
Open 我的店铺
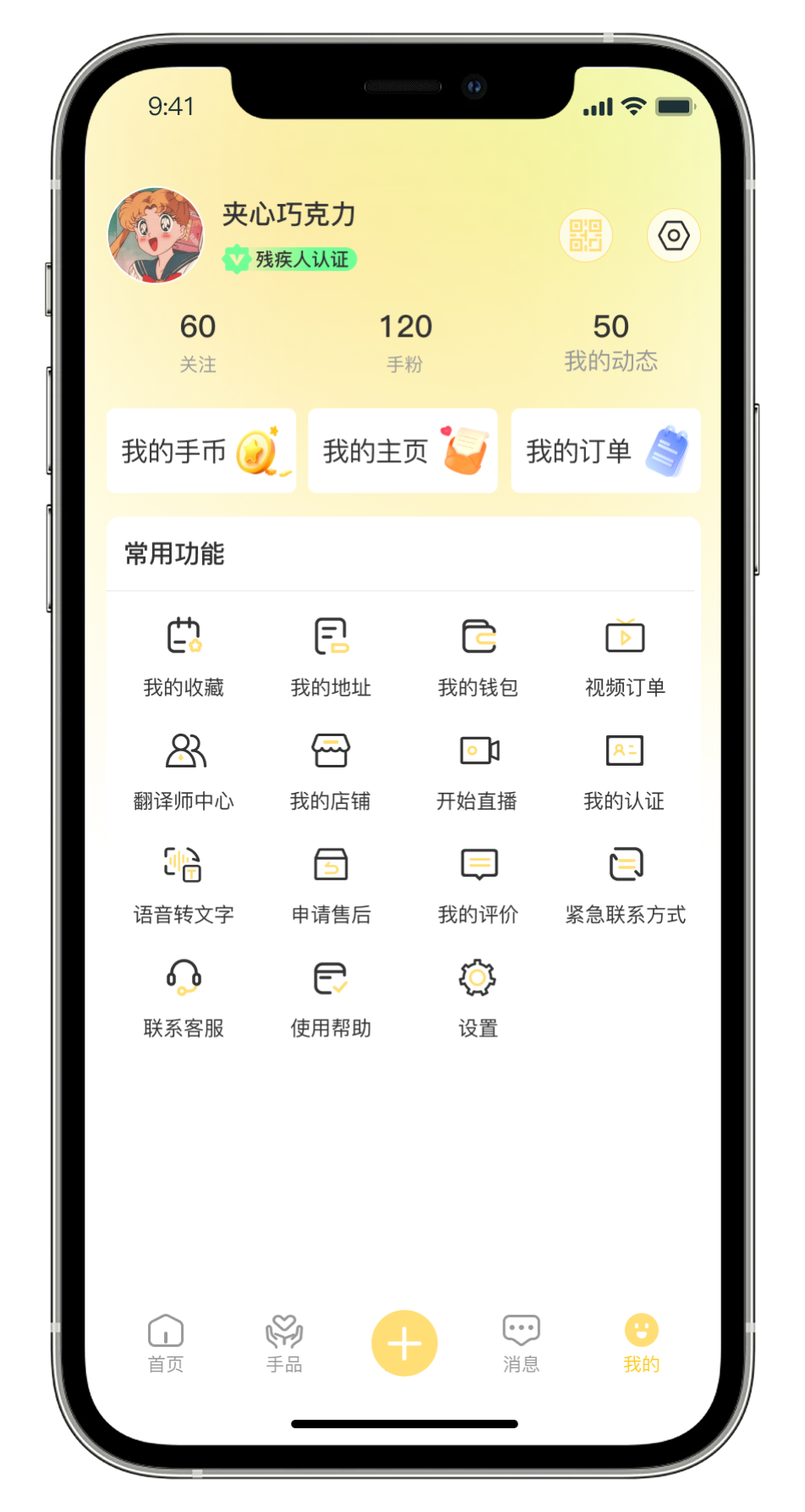point(331,770)
